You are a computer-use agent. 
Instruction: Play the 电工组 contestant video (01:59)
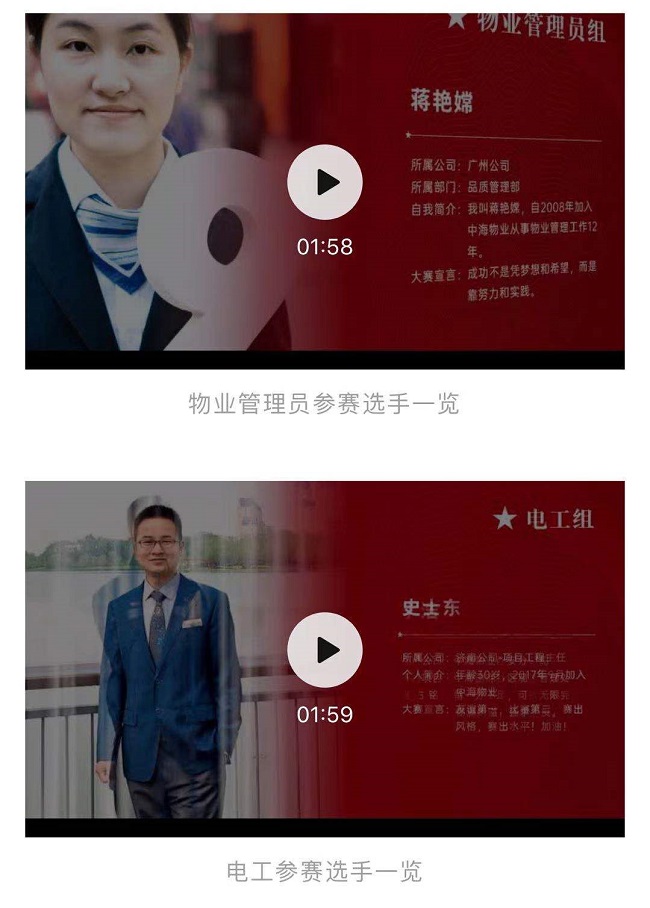click(325, 650)
